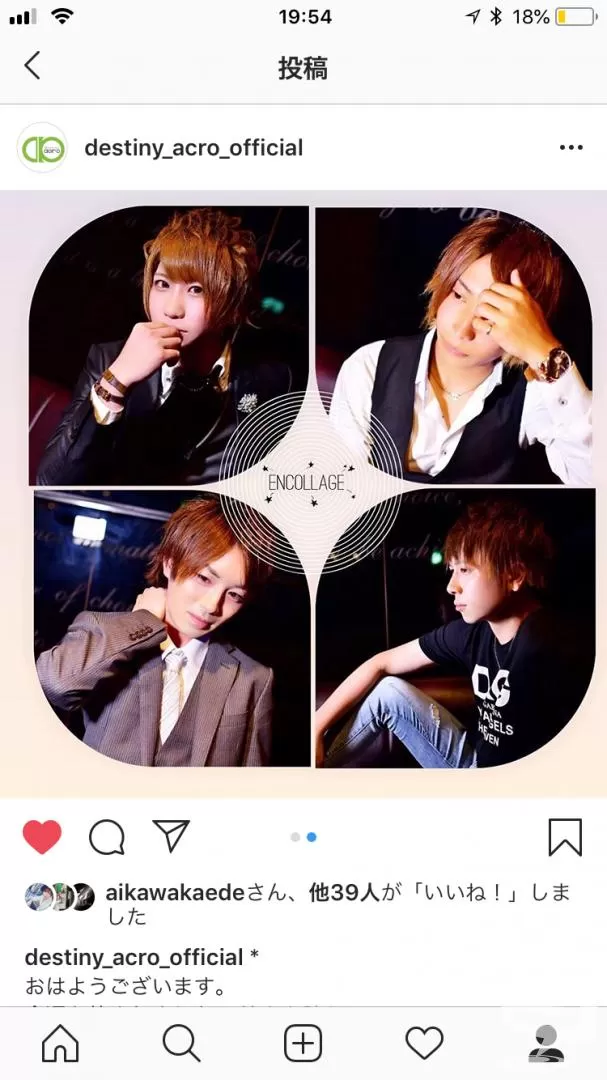
Task: Share the post via paper plane icon
Action: tap(171, 836)
